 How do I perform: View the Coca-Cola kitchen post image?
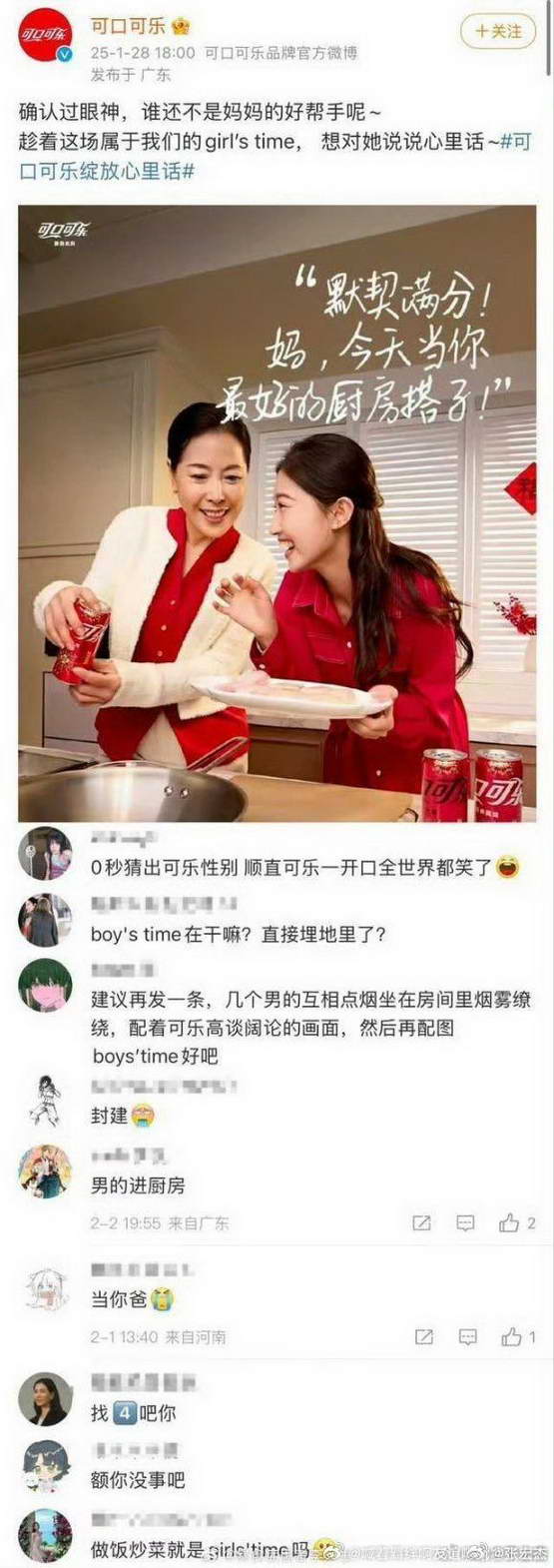tap(277, 513)
